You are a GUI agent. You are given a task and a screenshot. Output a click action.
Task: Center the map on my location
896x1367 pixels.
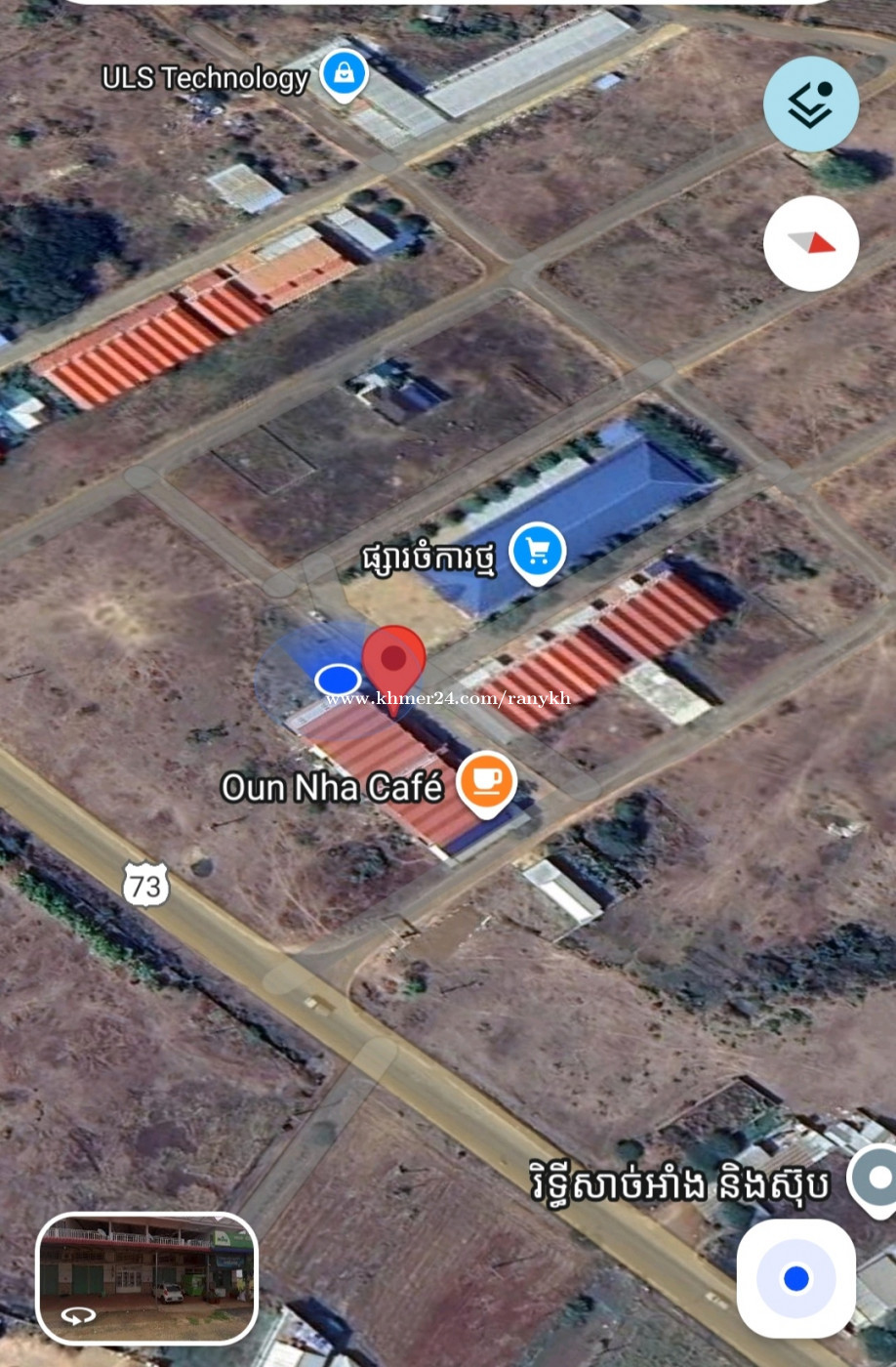tap(795, 1278)
